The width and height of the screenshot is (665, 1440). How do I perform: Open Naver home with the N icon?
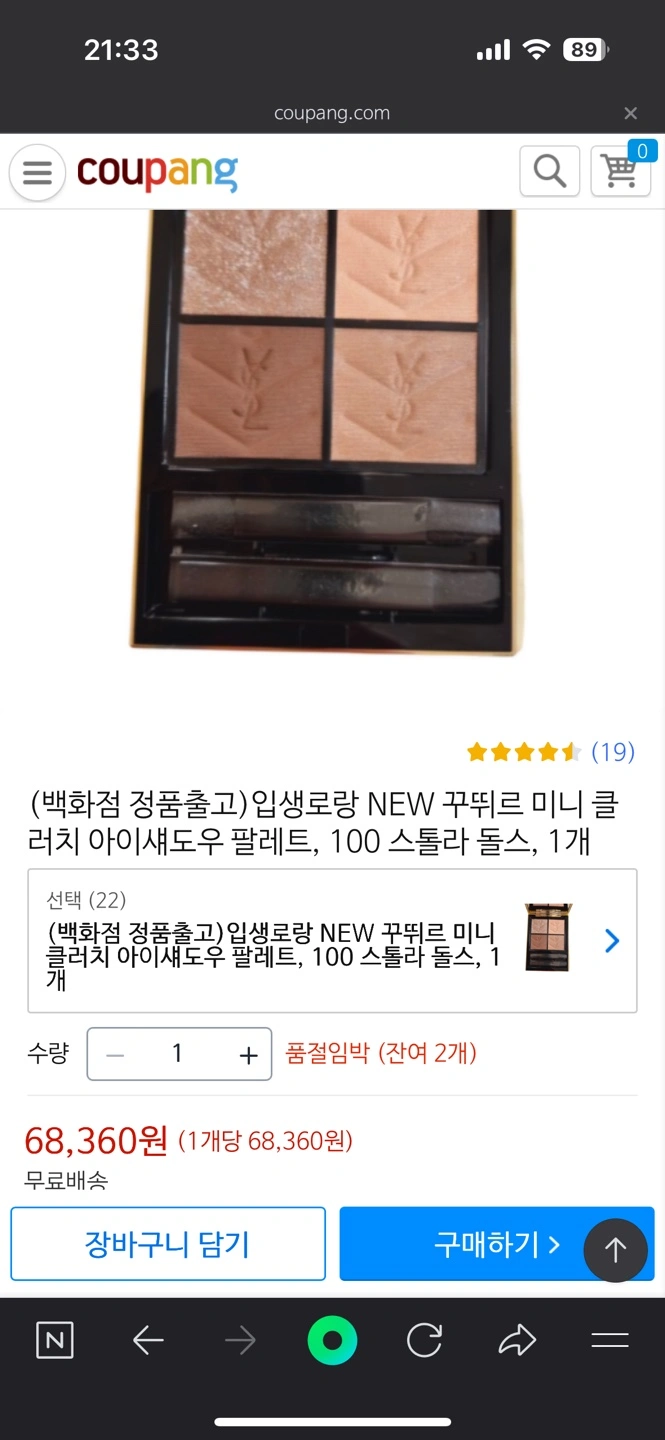[x=55, y=1341]
